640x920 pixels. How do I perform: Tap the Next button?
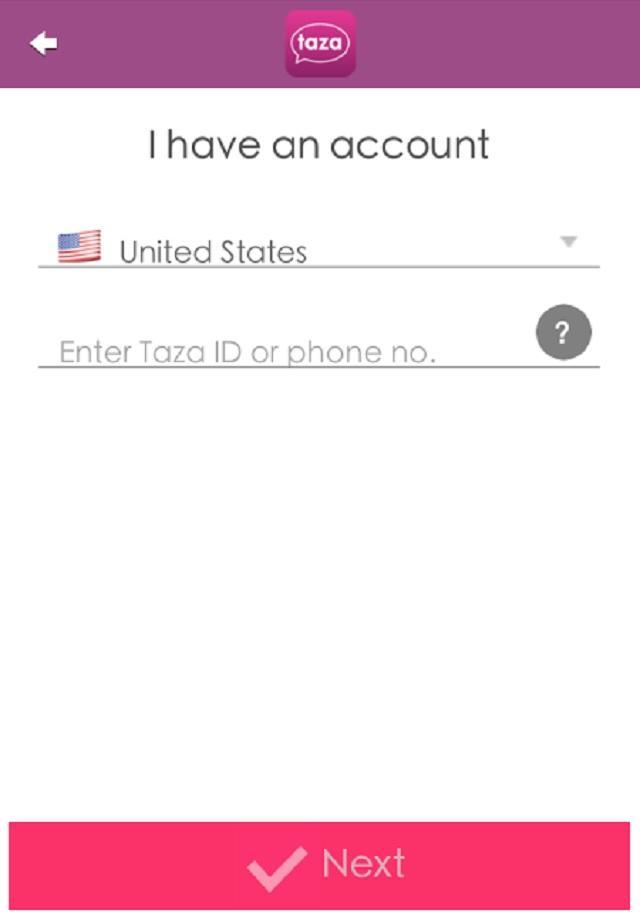320,865
